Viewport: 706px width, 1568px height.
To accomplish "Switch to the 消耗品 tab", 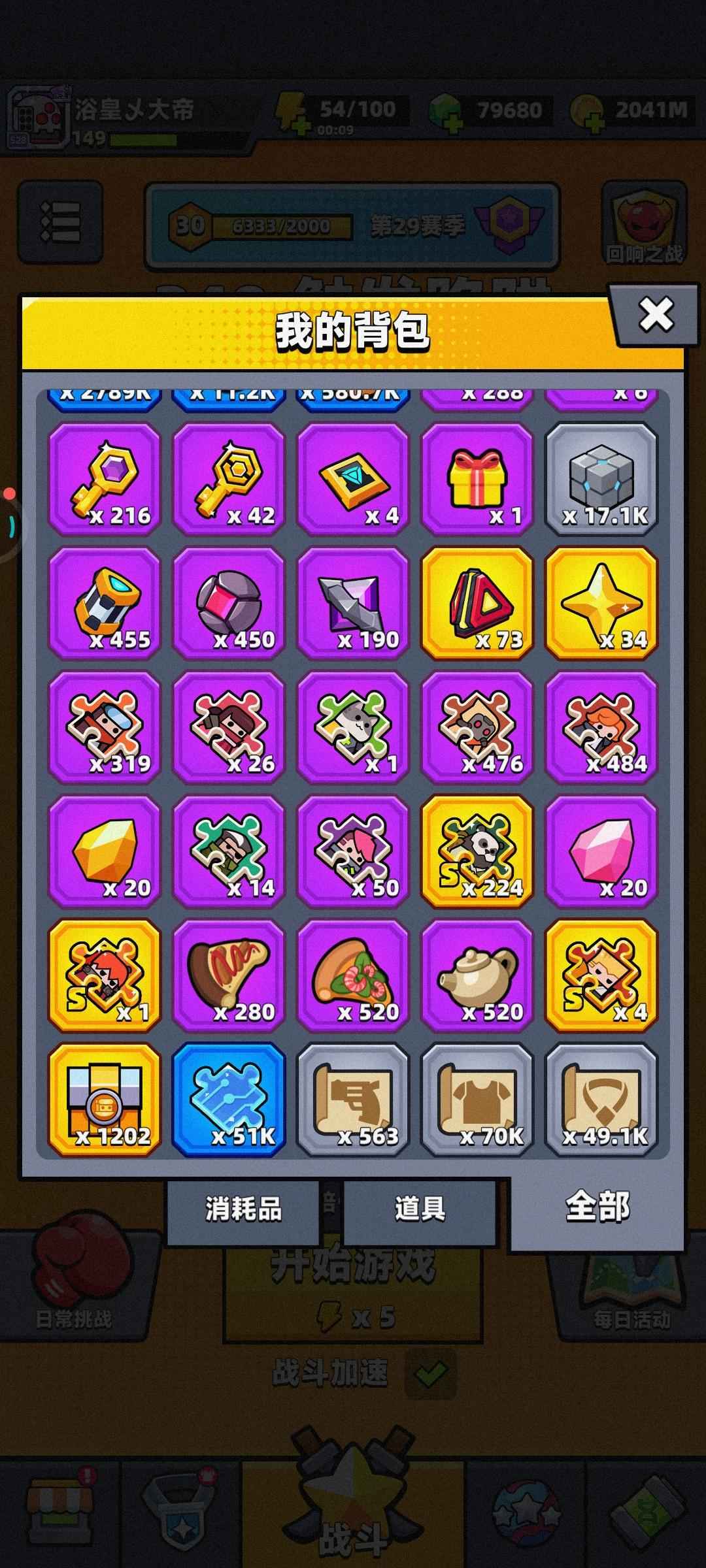I will [x=243, y=1208].
